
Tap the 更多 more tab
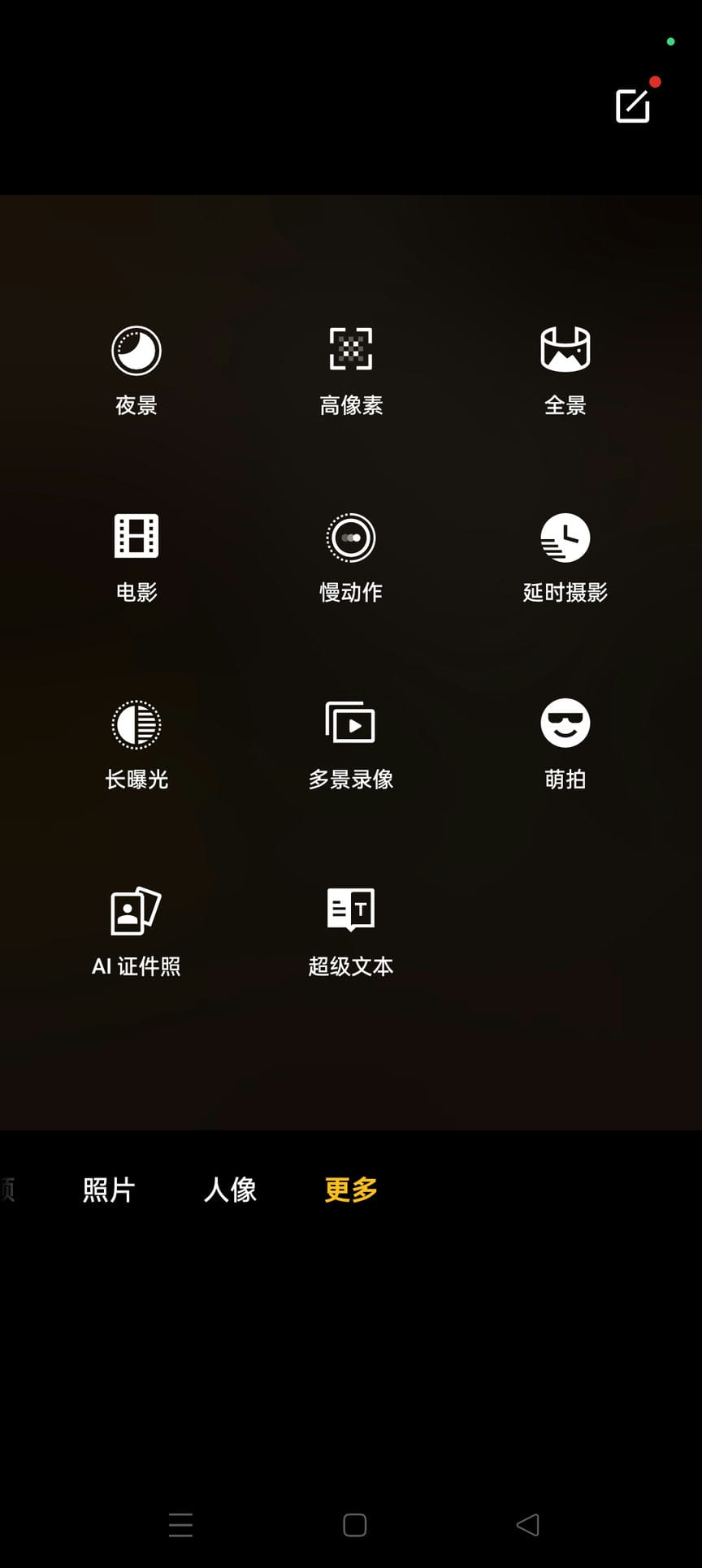351,1190
